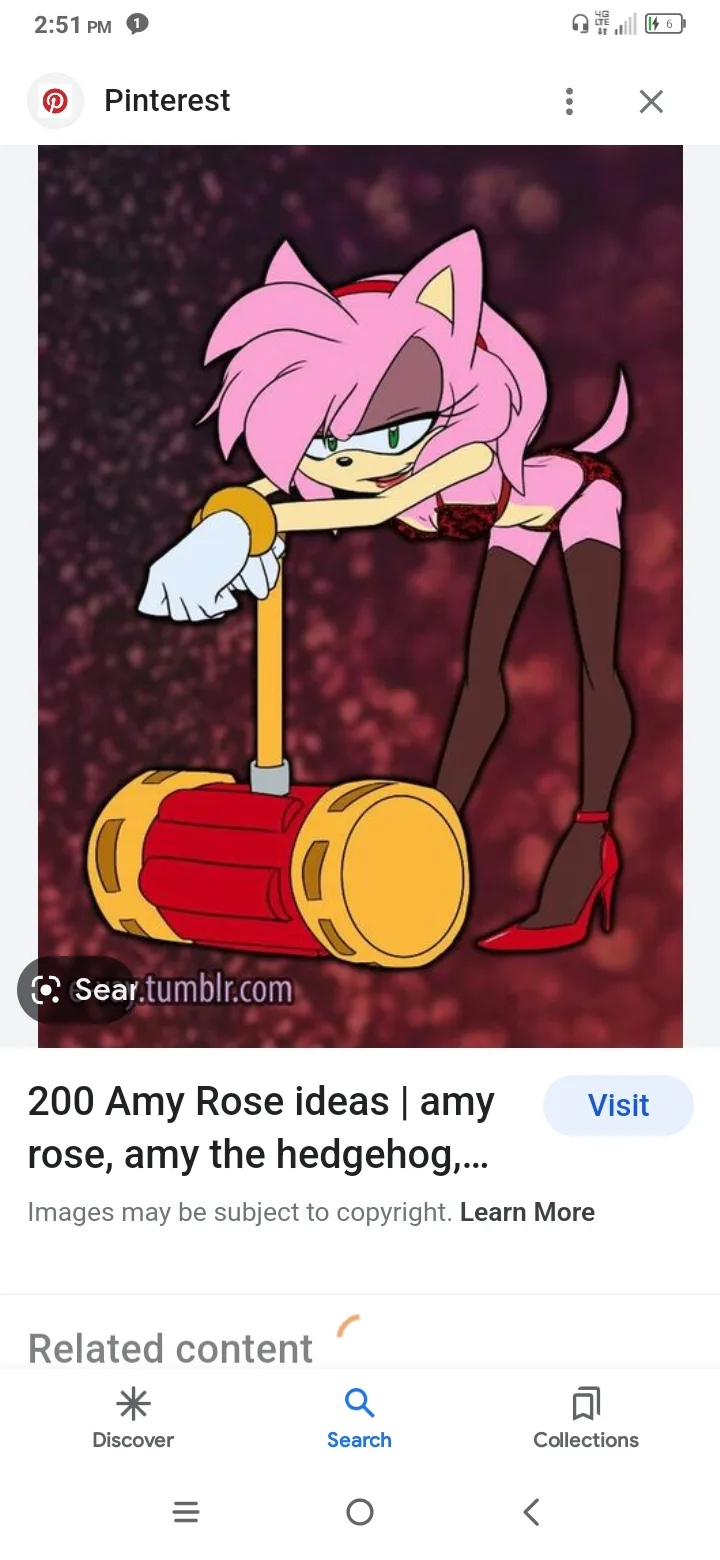Switch to the Collections tab

586,1418
